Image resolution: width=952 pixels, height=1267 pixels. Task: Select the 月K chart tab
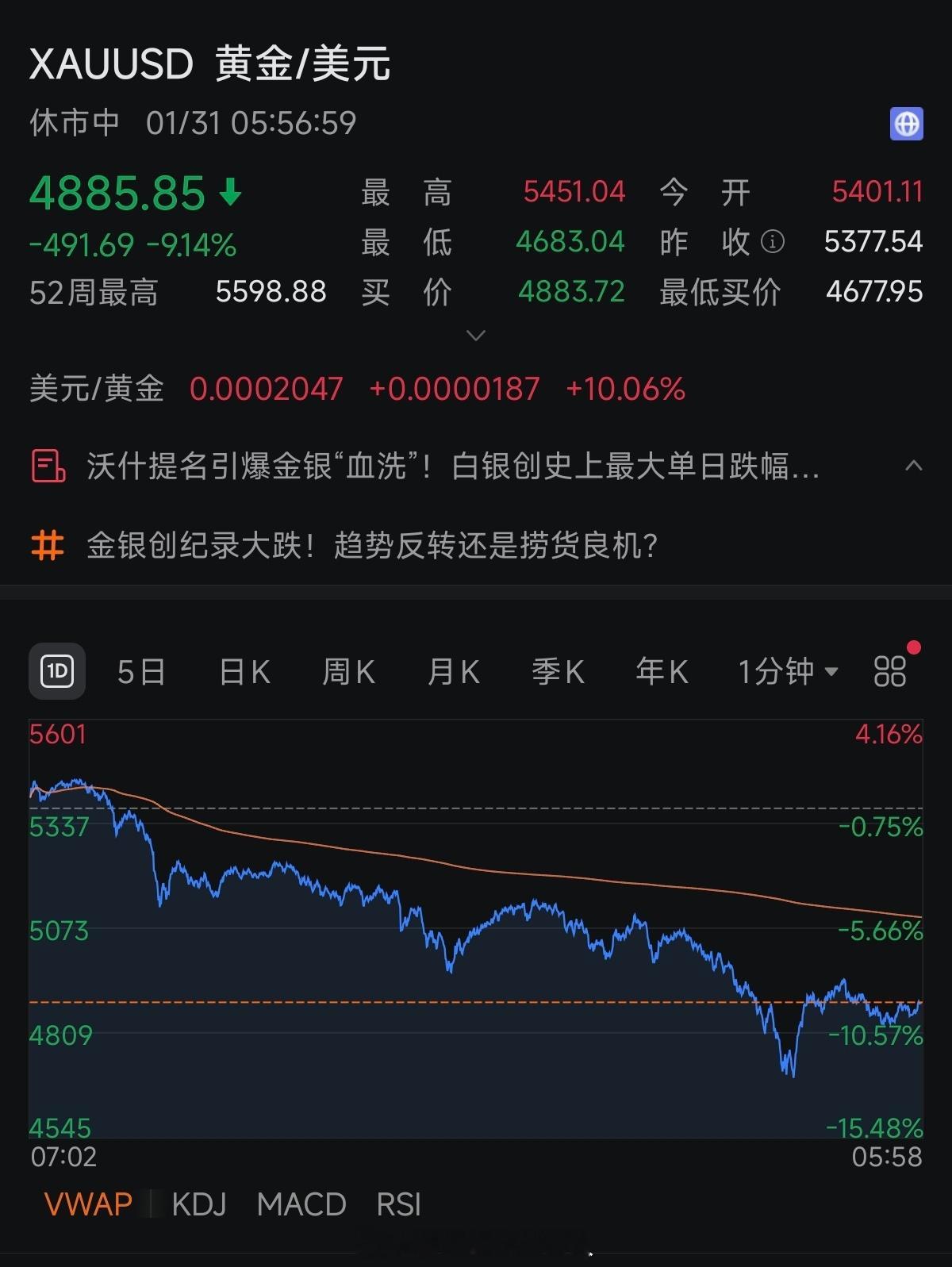pyautogui.click(x=452, y=670)
